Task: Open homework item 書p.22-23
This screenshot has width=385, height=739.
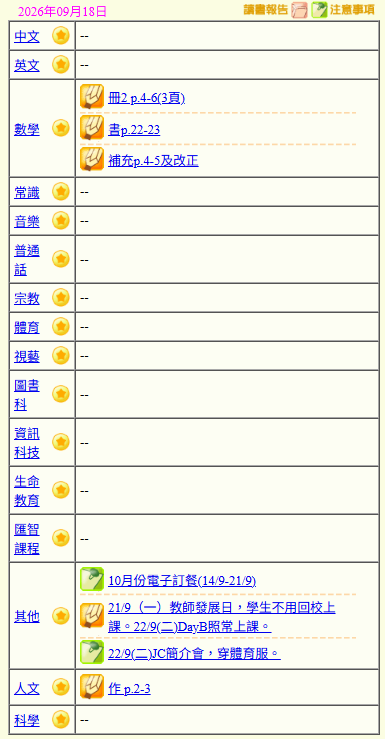Action: [134, 130]
